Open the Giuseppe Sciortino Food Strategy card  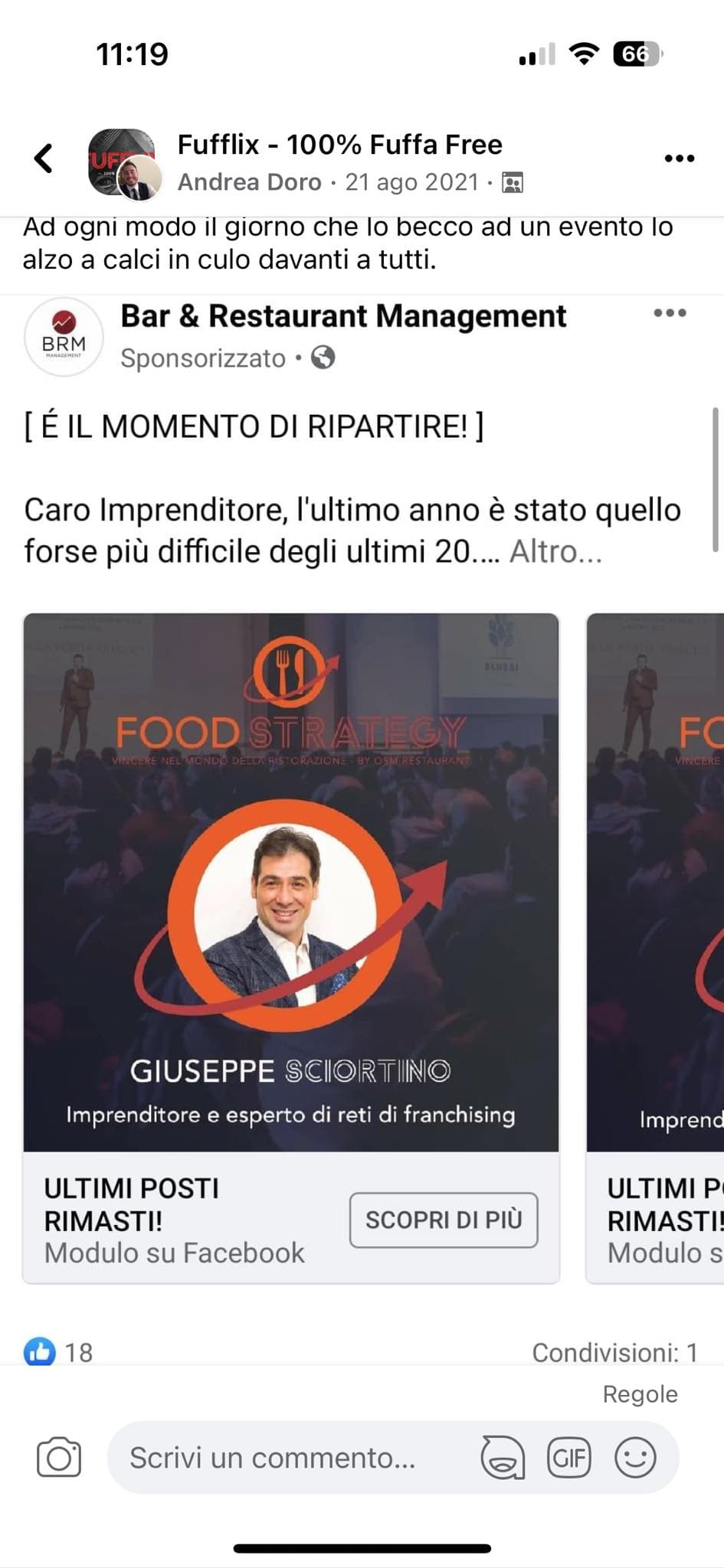coord(291,882)
